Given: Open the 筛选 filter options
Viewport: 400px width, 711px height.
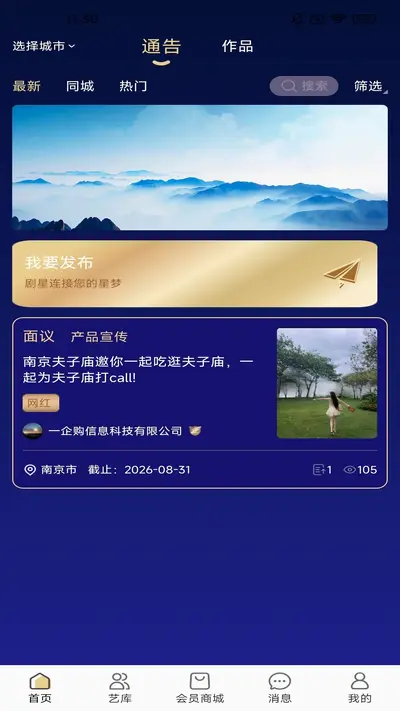Looking at the screenshot, I should pos(370,86).
